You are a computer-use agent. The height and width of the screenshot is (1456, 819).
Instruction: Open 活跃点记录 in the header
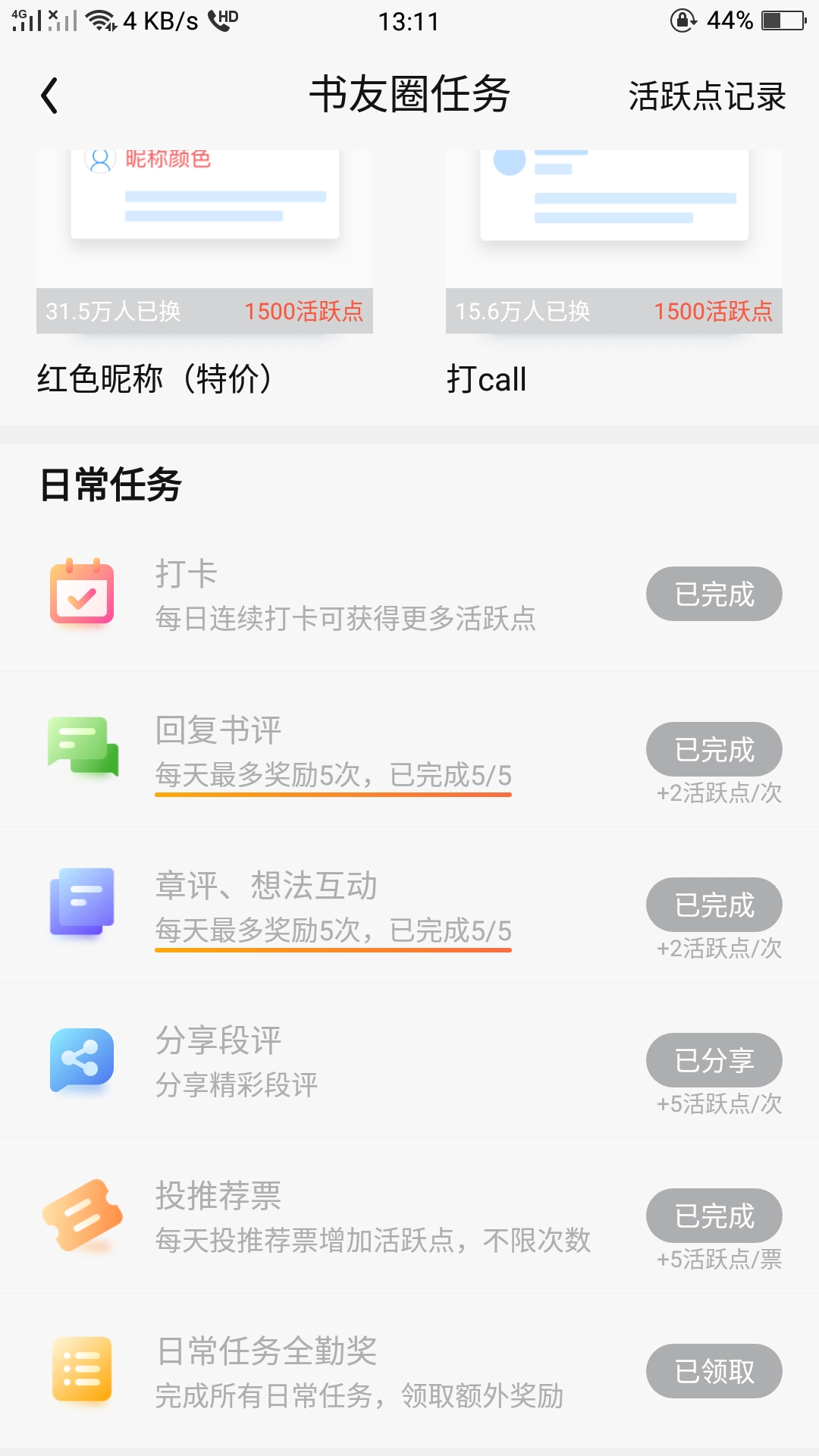click(x=707, y=96)
